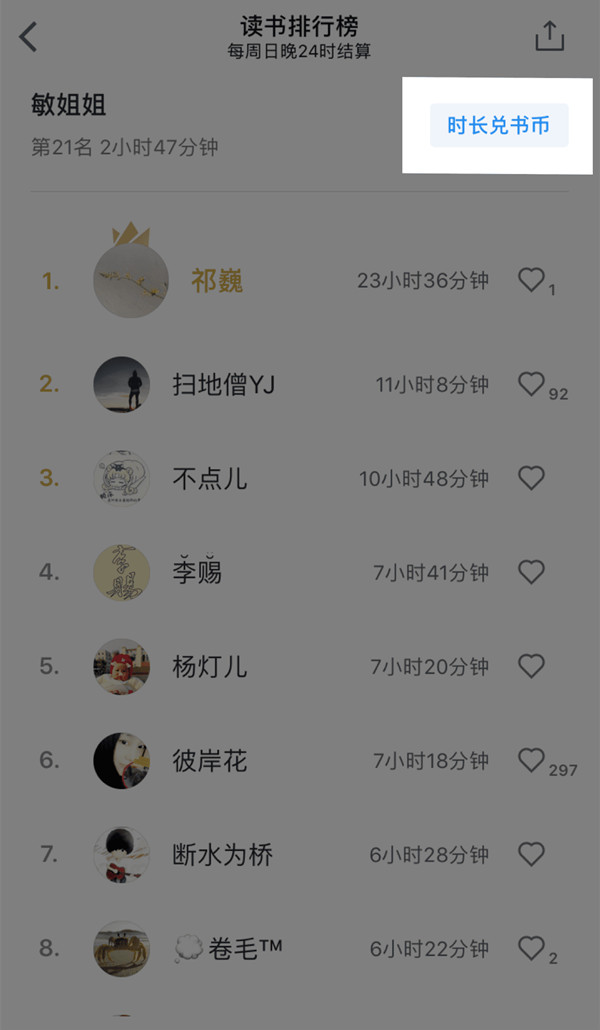Like 彼岸花's reading record

pos(531,761)
